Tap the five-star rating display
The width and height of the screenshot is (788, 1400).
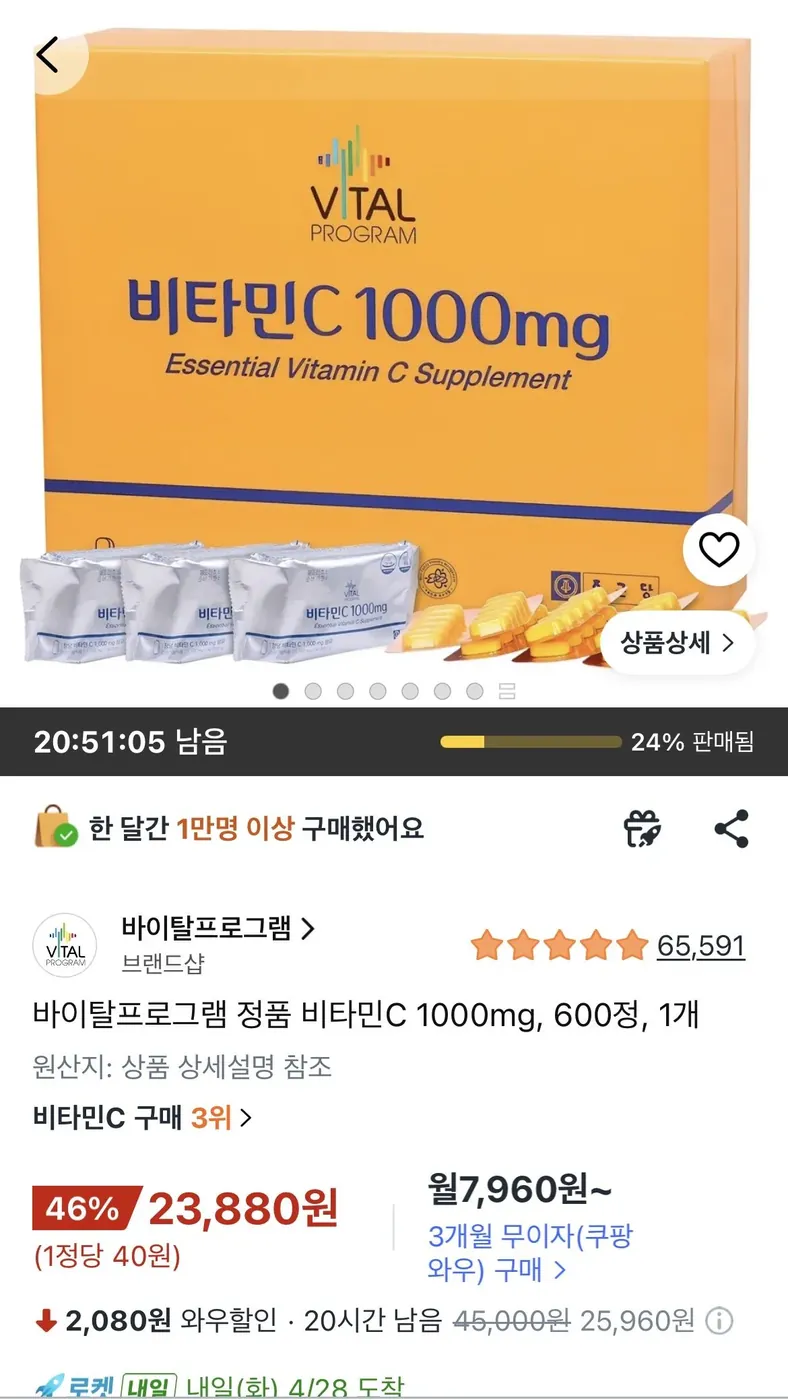560,944
